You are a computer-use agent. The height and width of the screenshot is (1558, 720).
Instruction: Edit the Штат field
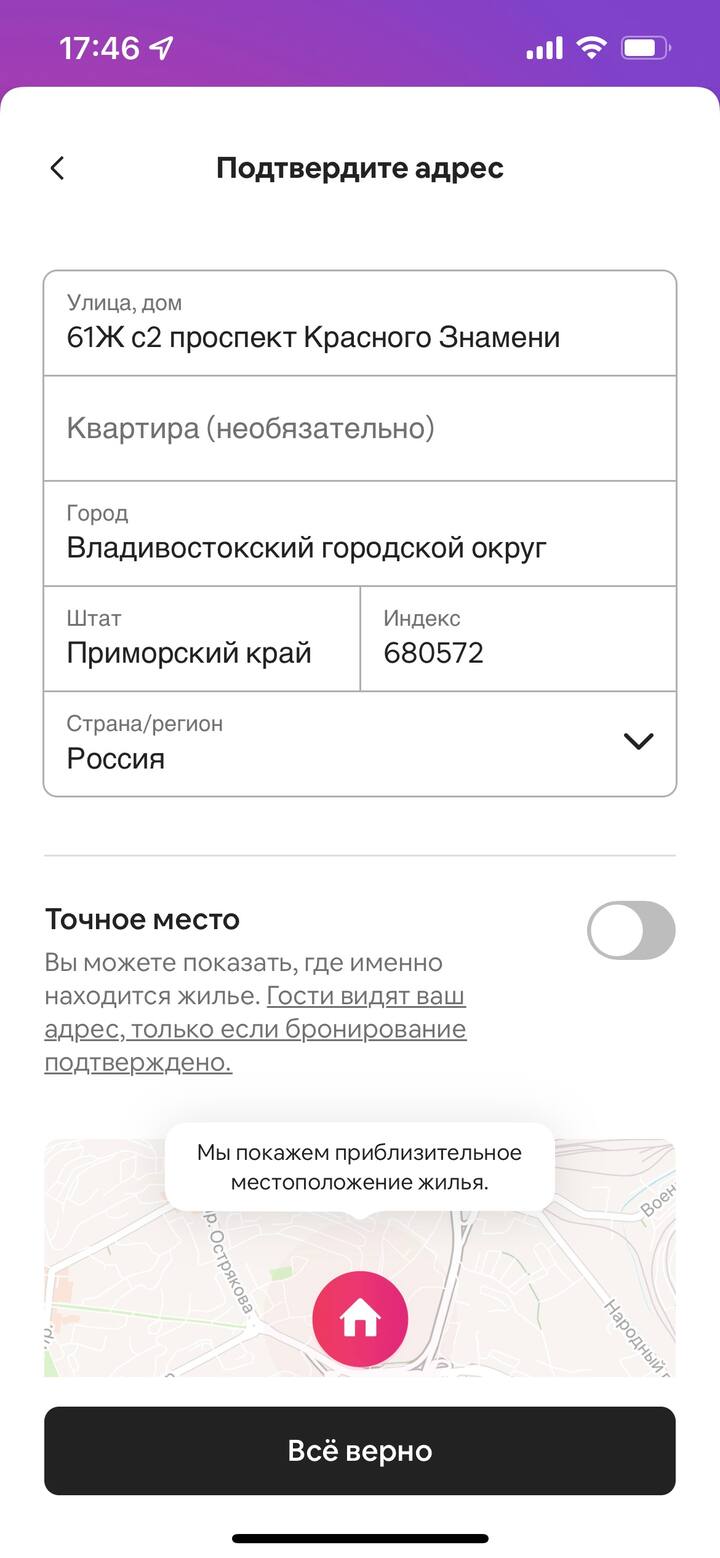click(x=201, y=640)
